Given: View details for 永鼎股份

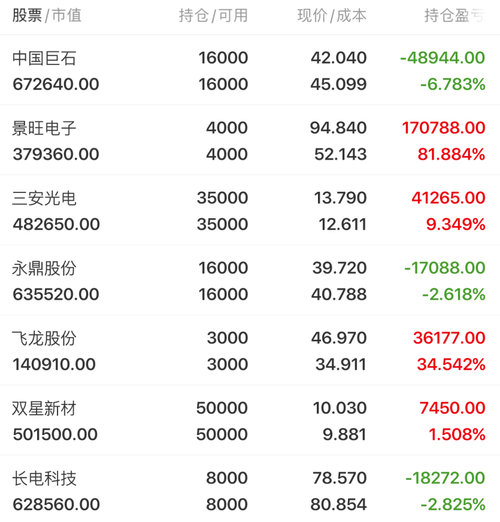Looking at the screenshot, I should tap(250, 280).
